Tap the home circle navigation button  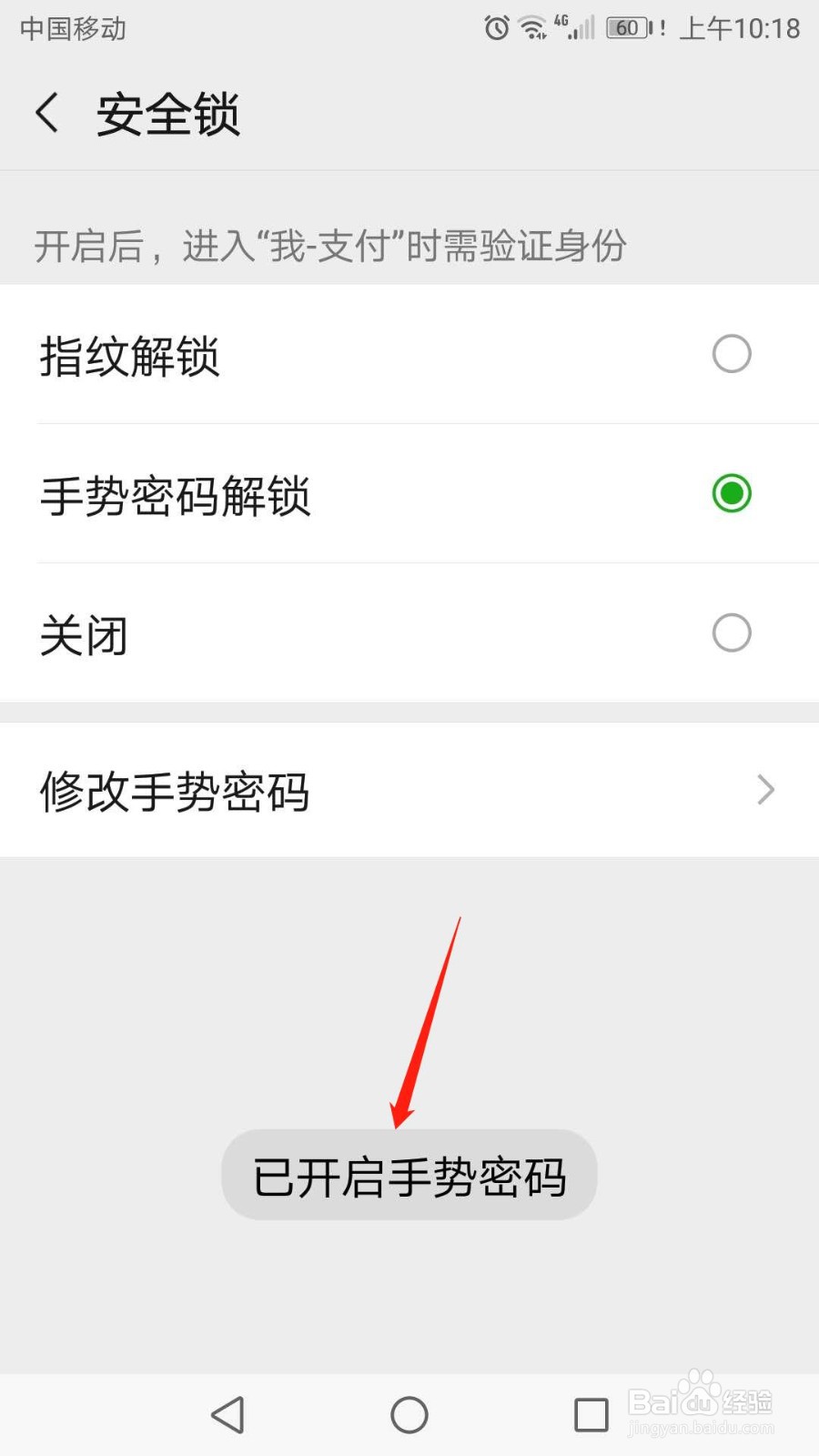point(409,1414)
